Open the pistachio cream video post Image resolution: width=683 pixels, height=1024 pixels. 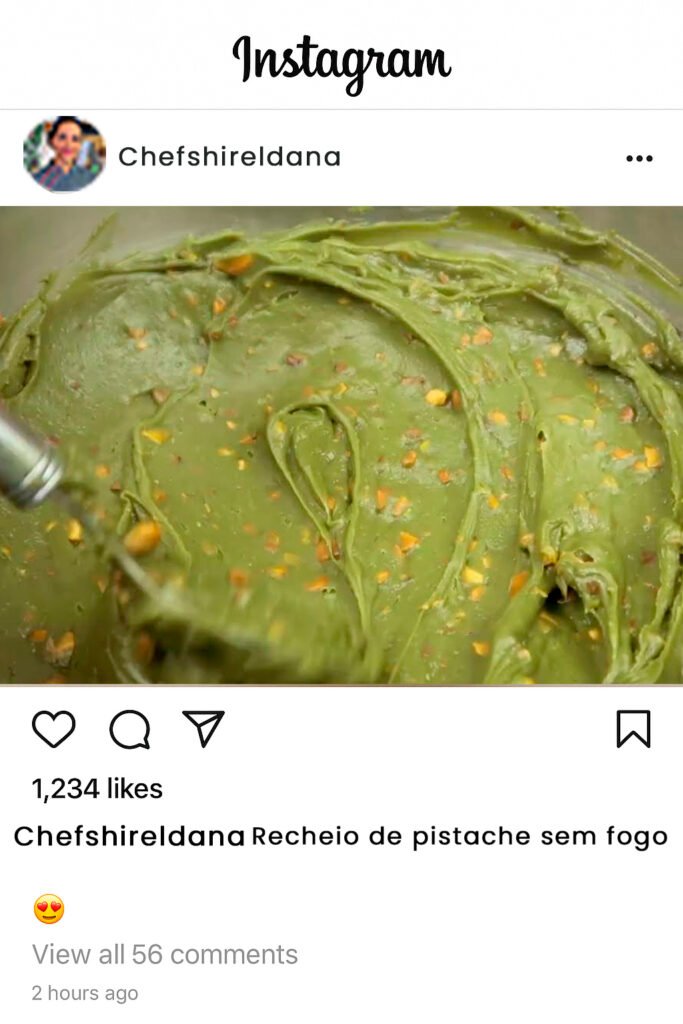341,445
